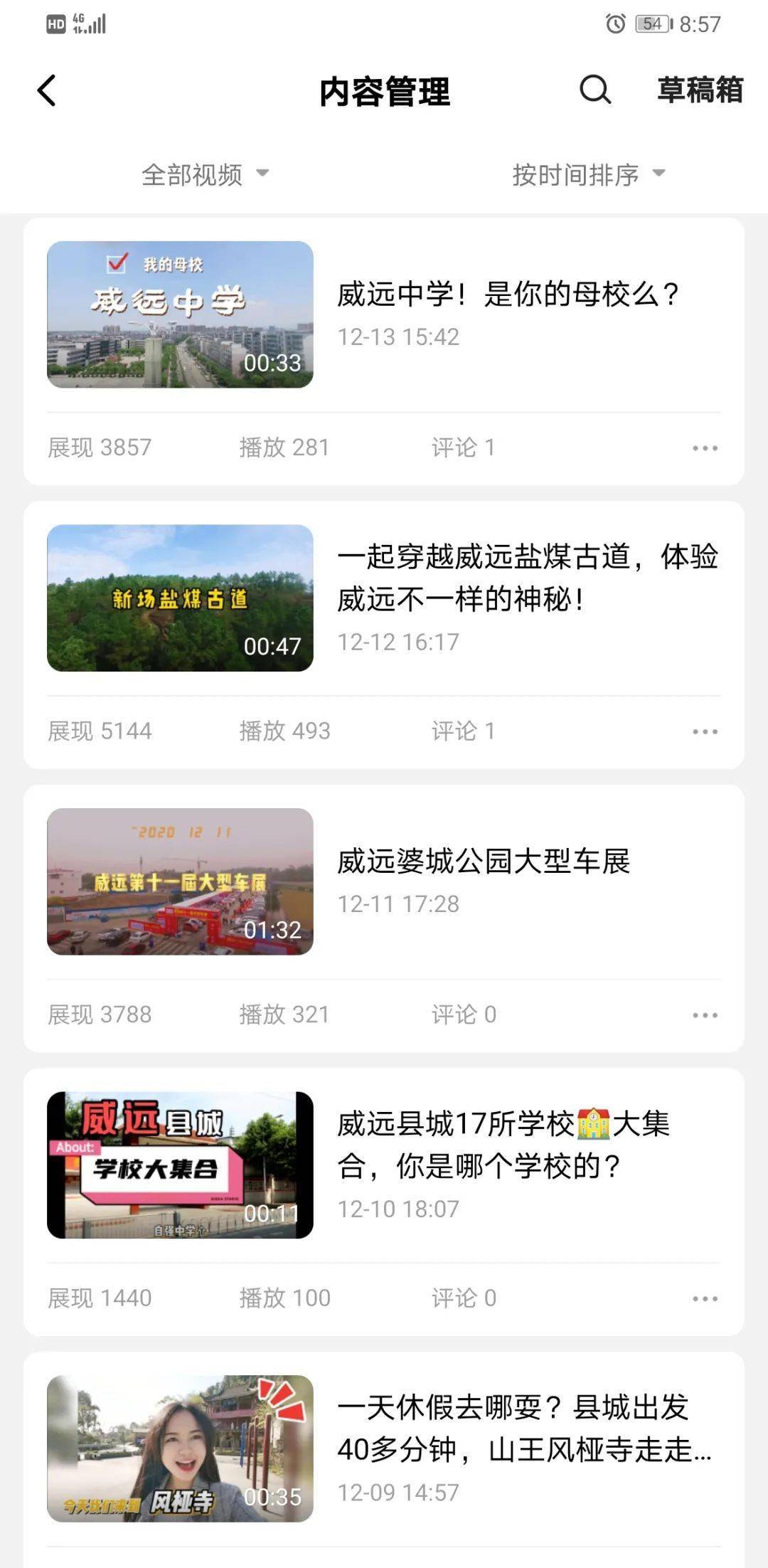Expand the 按时间排序 sort dropdown
Viewport: 768px width, 1568px height.
[x=588, y=174]
